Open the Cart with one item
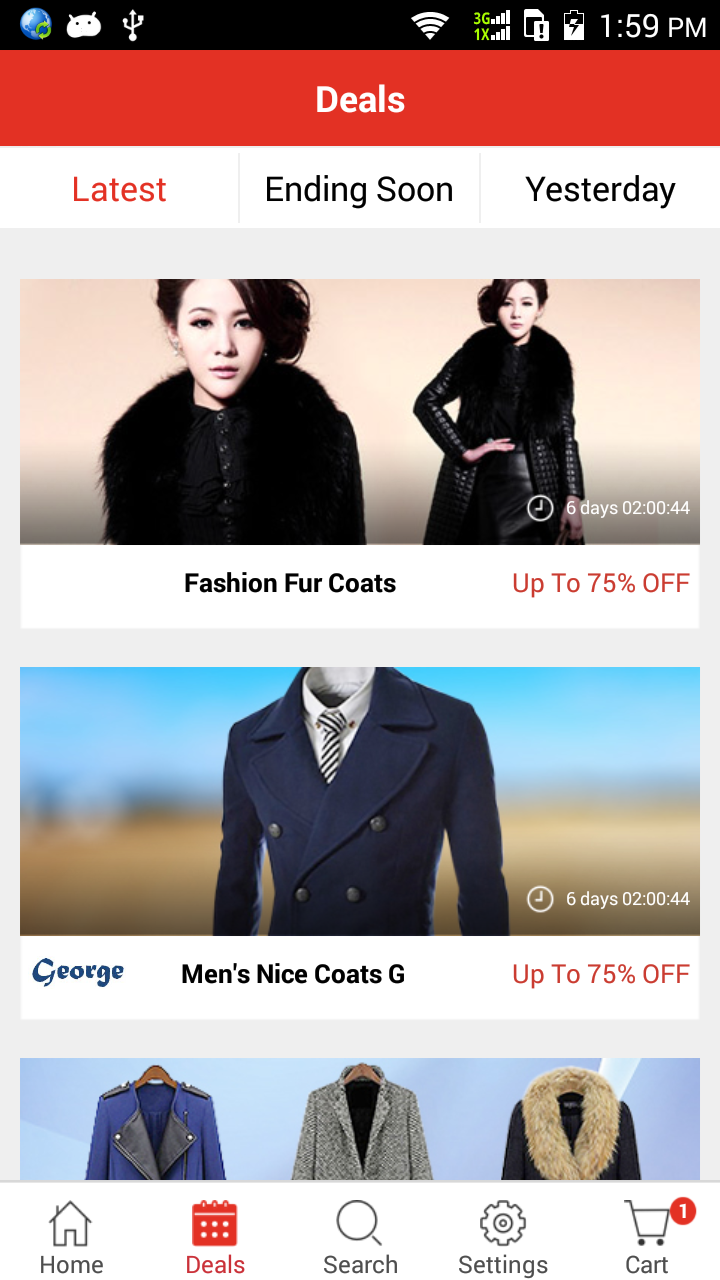This screenshot has width=720, height=1280. pyautogui.click(x=648, y=1238)
